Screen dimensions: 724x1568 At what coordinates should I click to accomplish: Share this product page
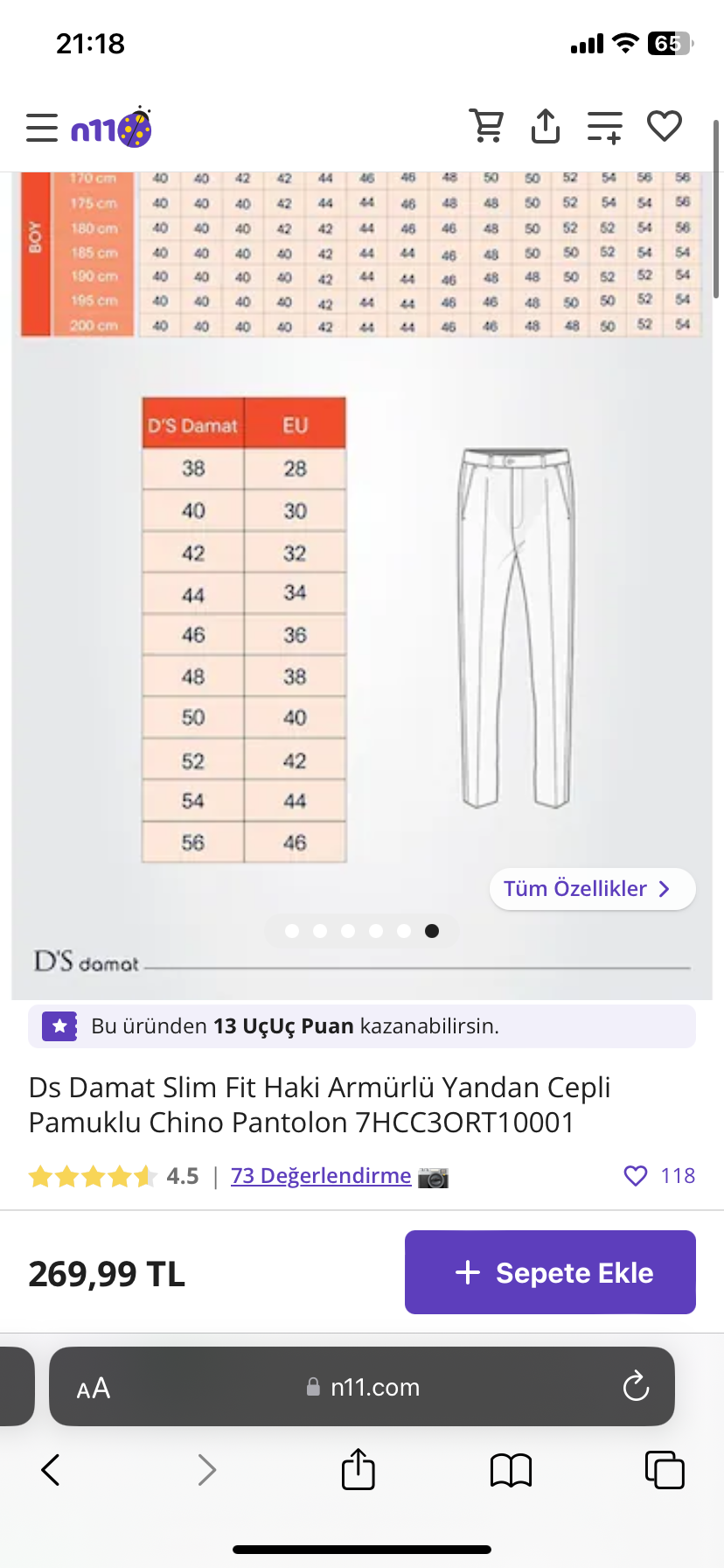(x=546, y=126)
